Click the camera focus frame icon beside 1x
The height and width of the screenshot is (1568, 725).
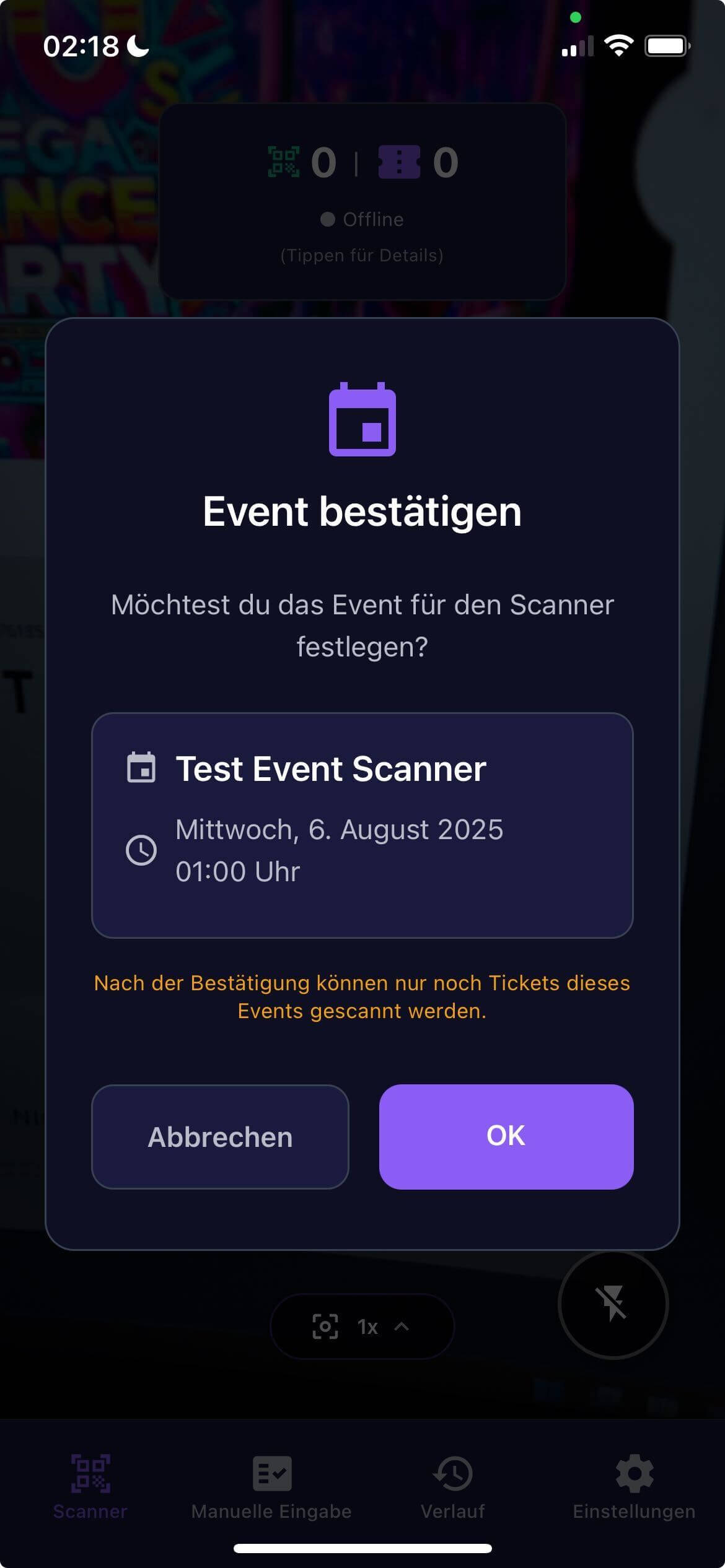325,1326
